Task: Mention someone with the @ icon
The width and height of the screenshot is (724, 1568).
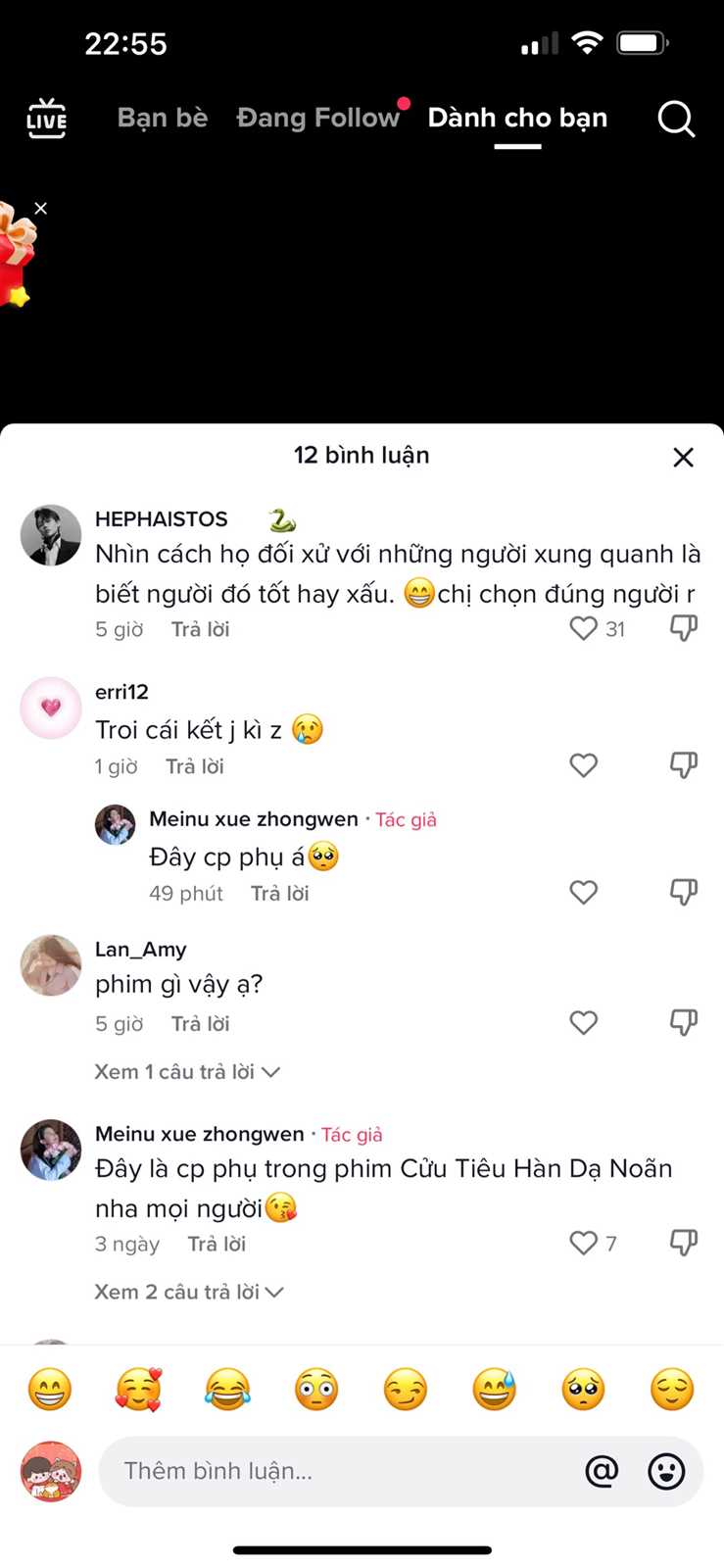Action: (602, 1471)
